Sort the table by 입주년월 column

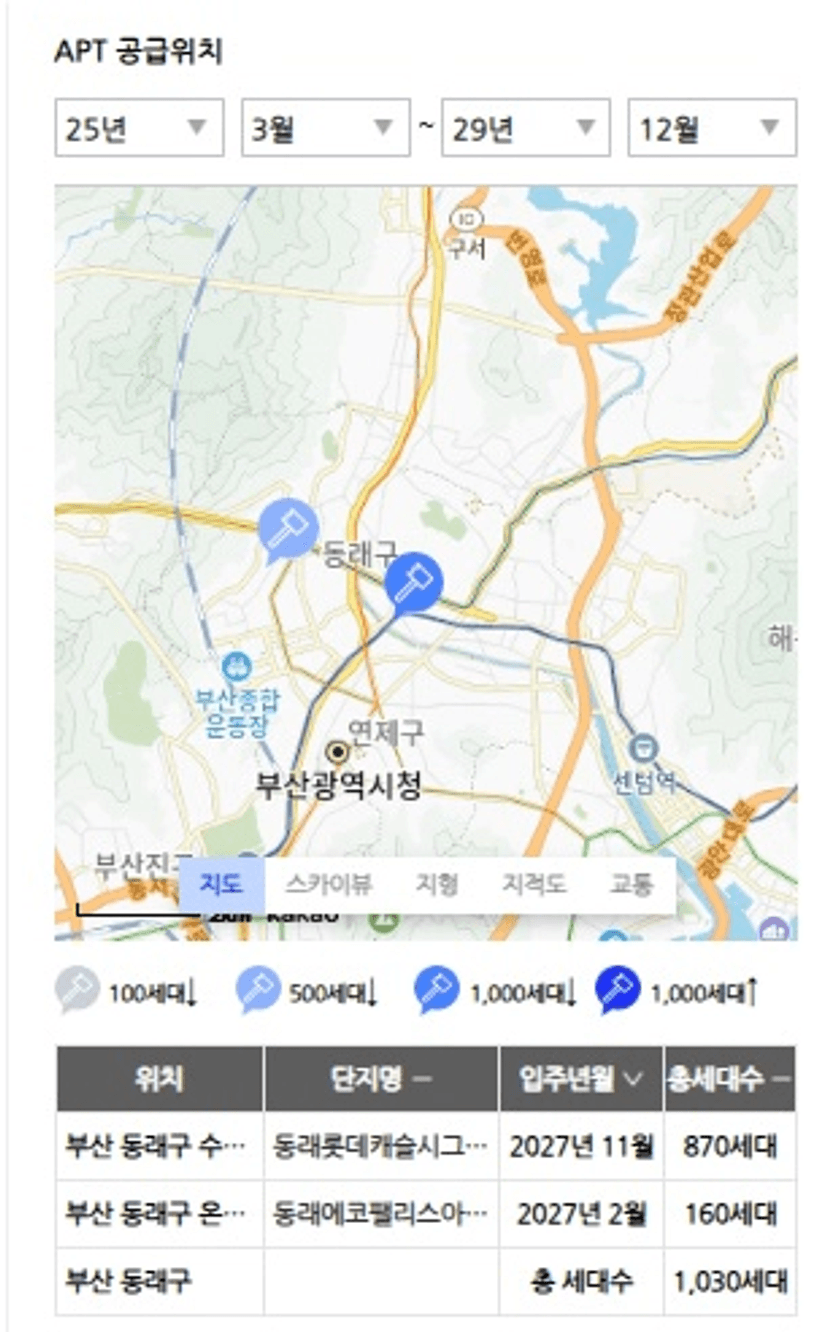coord(581,1078)
